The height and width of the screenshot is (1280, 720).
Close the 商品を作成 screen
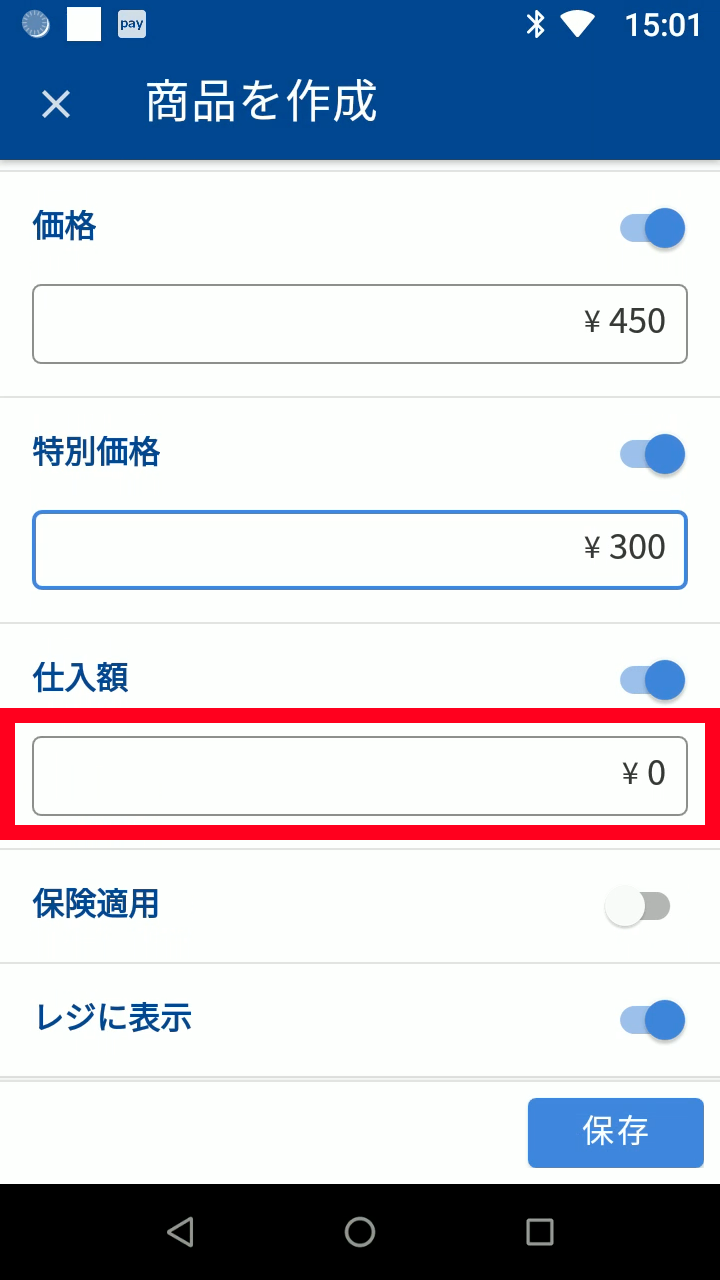56,104
